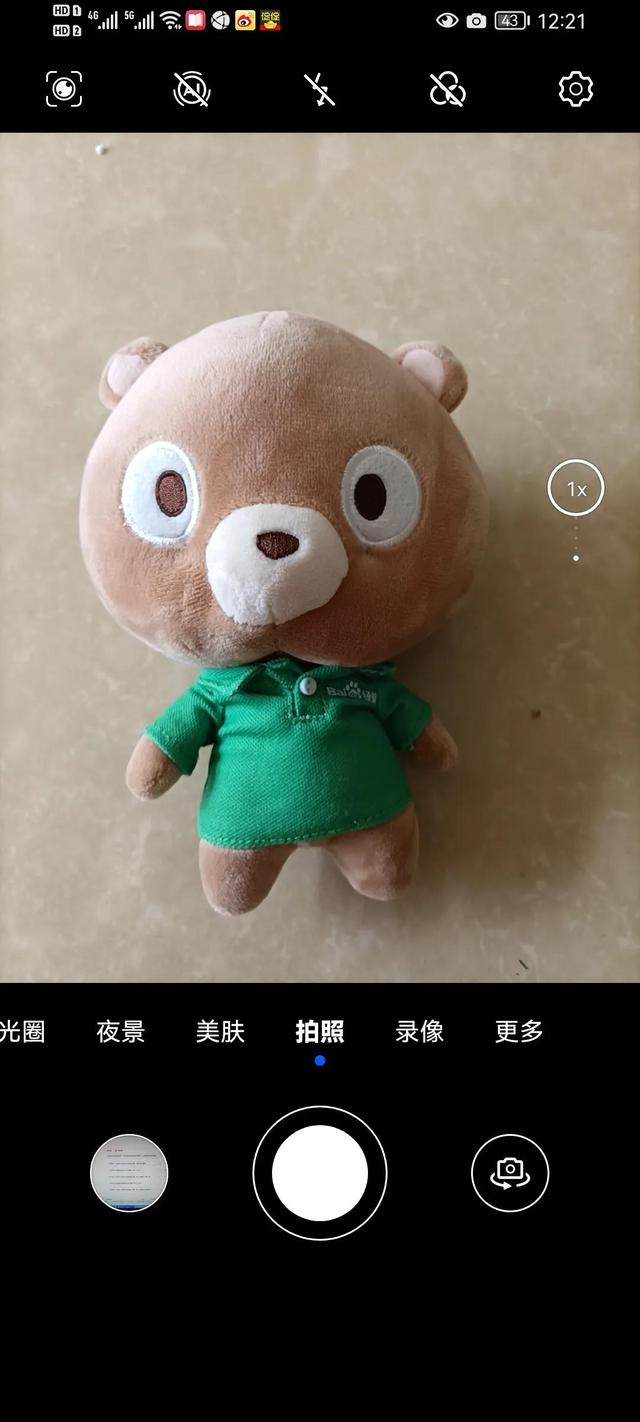This screenshot has height=1422, width=640.
Task: Open the AI lens icon
Action: 64,89
